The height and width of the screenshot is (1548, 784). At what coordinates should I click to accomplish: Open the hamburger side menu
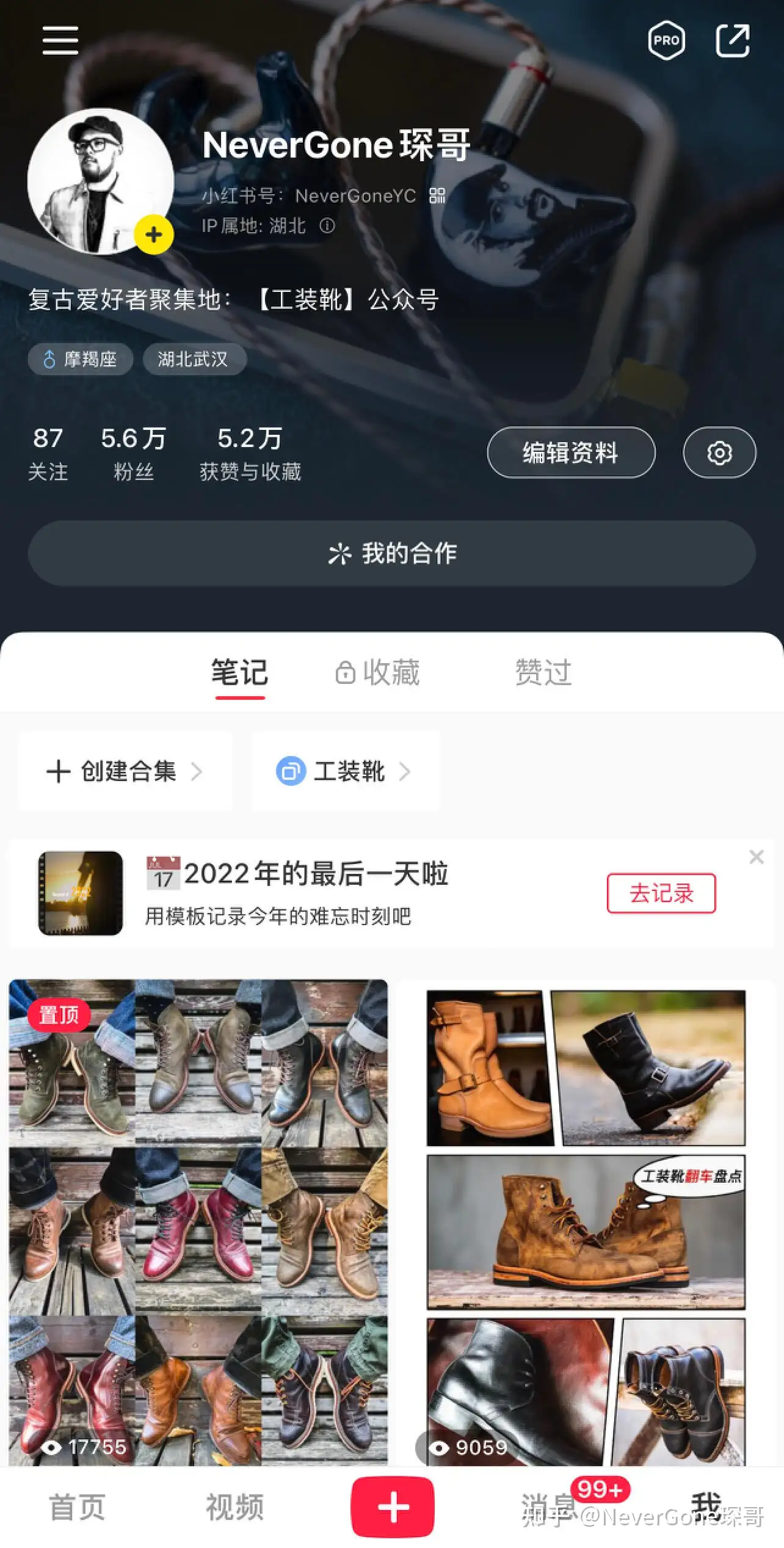60,40
